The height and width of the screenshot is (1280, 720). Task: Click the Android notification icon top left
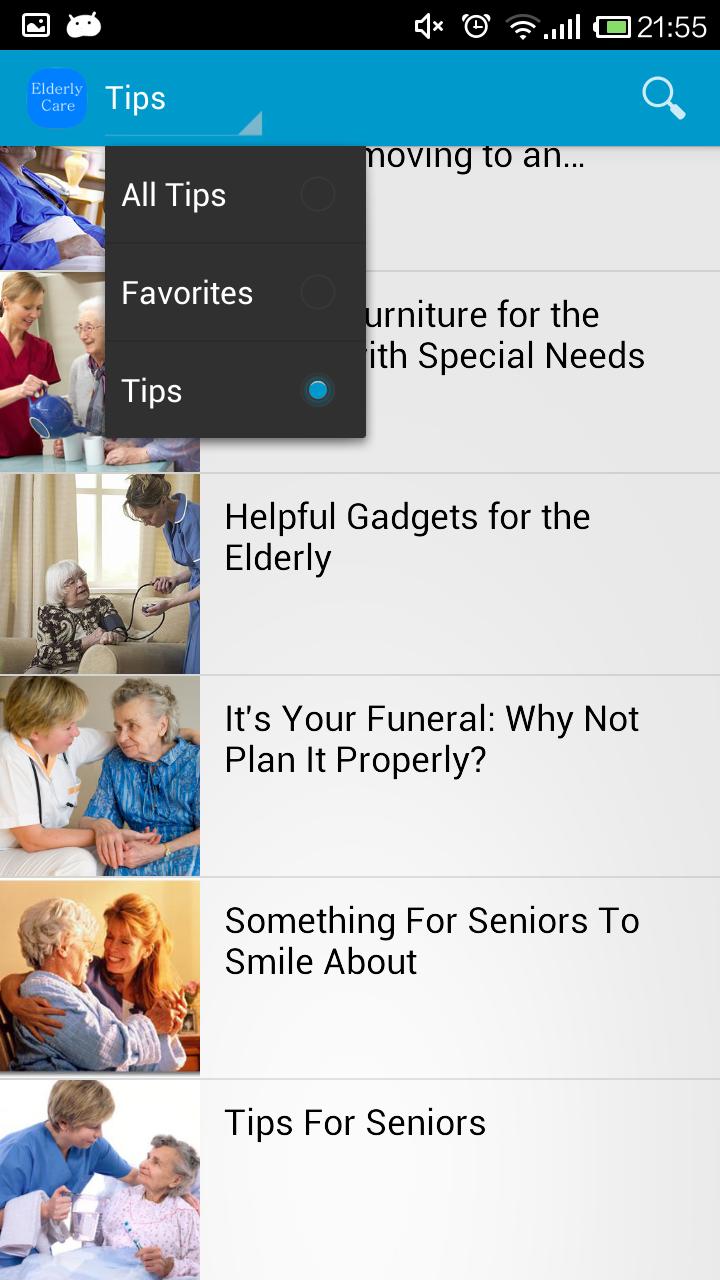tap(85, 25)
